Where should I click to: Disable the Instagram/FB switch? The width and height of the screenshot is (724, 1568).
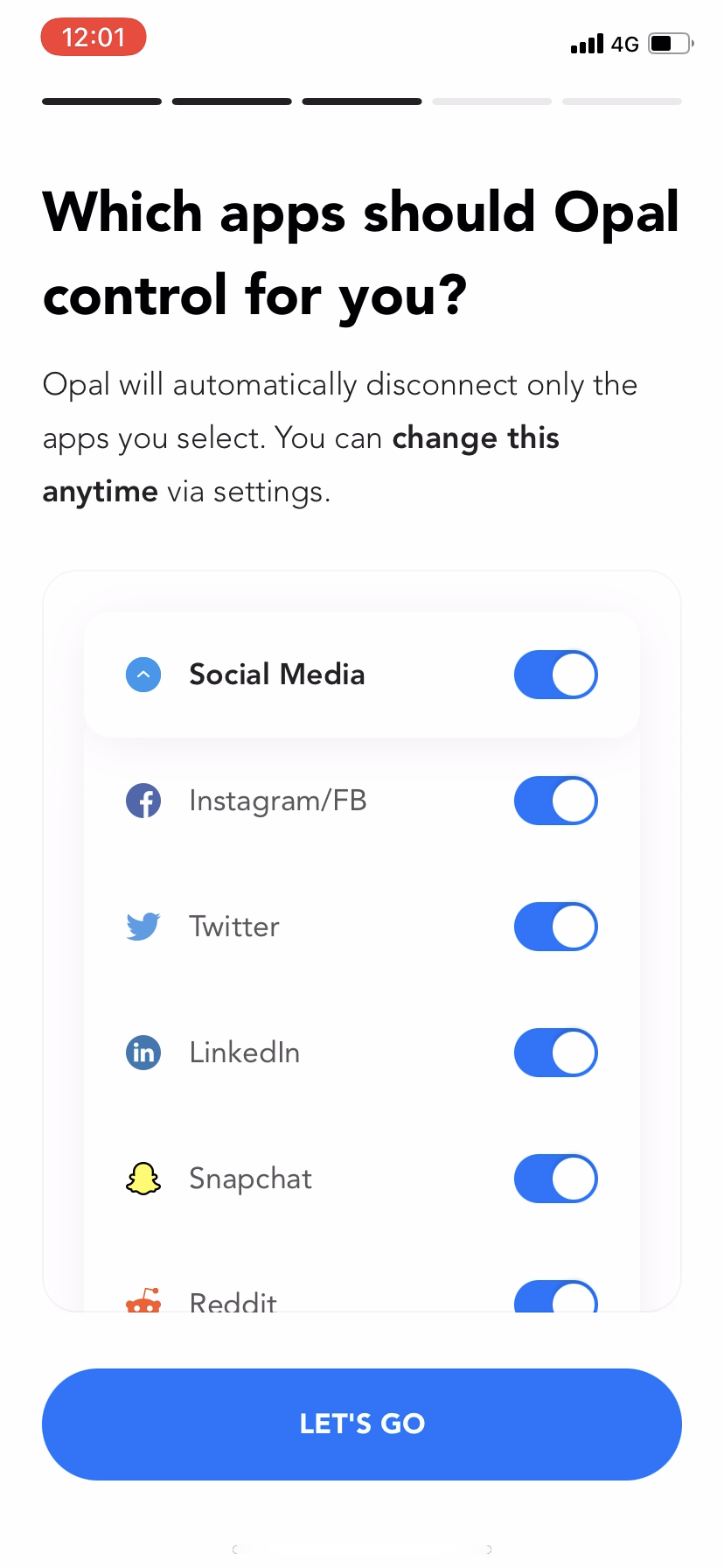coord(555,801)
